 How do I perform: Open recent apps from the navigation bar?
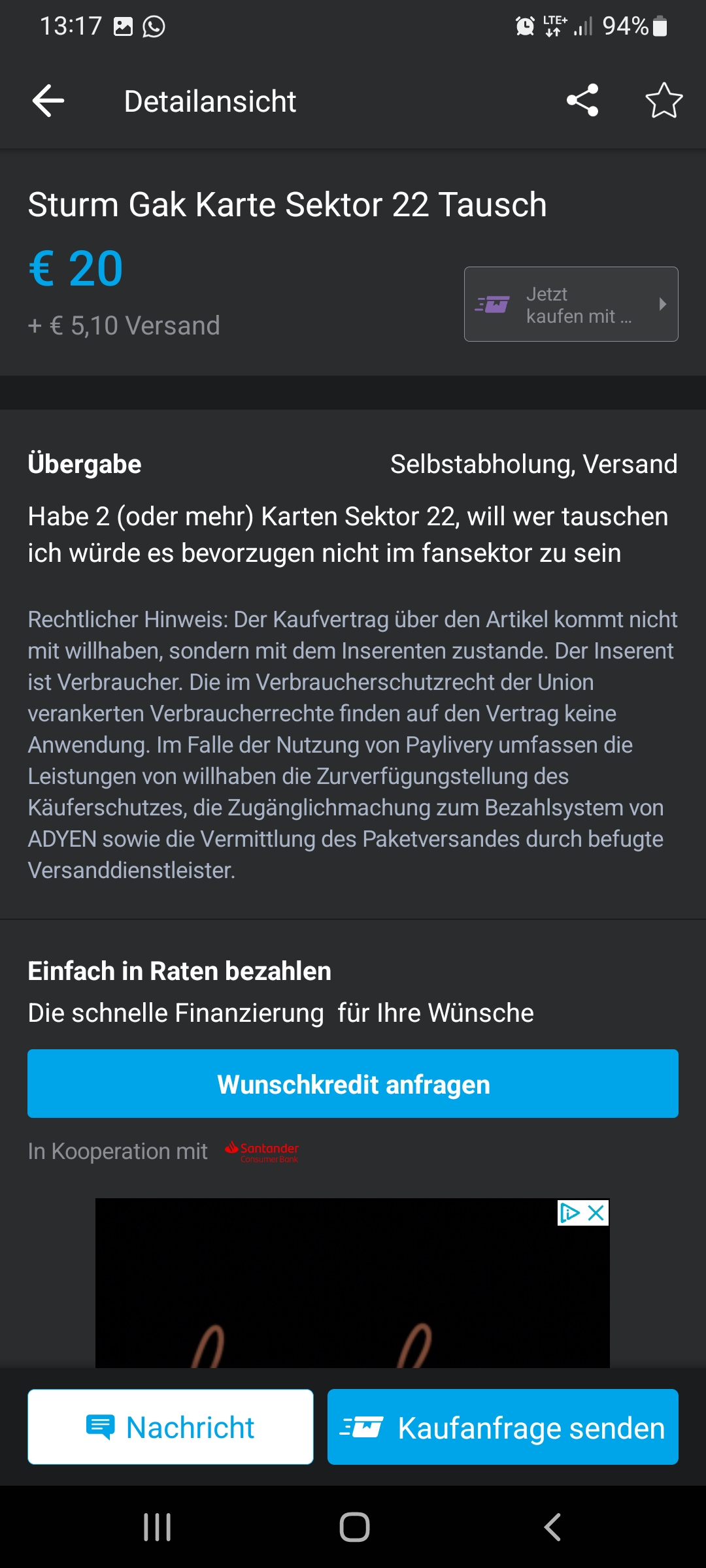pyautogui.click(x=158, y=1527)
